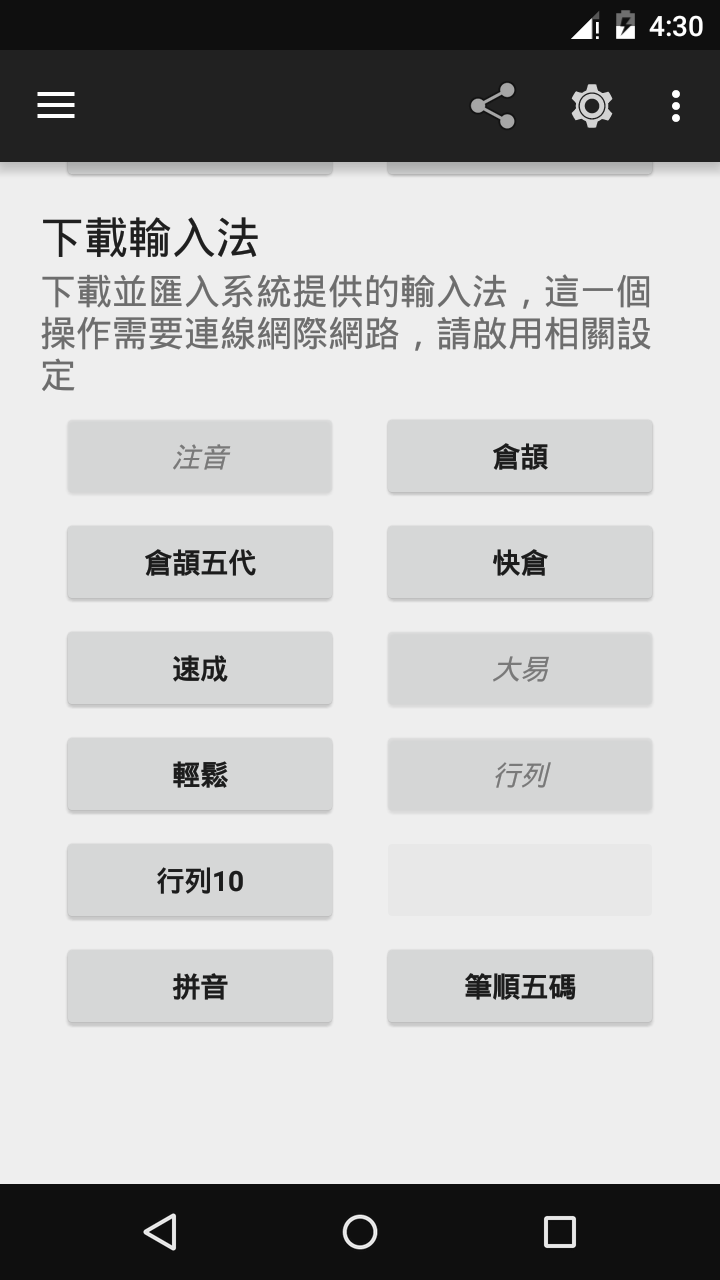Go back using the system back button
720x1280 pixels.
tap(160, 1232)
